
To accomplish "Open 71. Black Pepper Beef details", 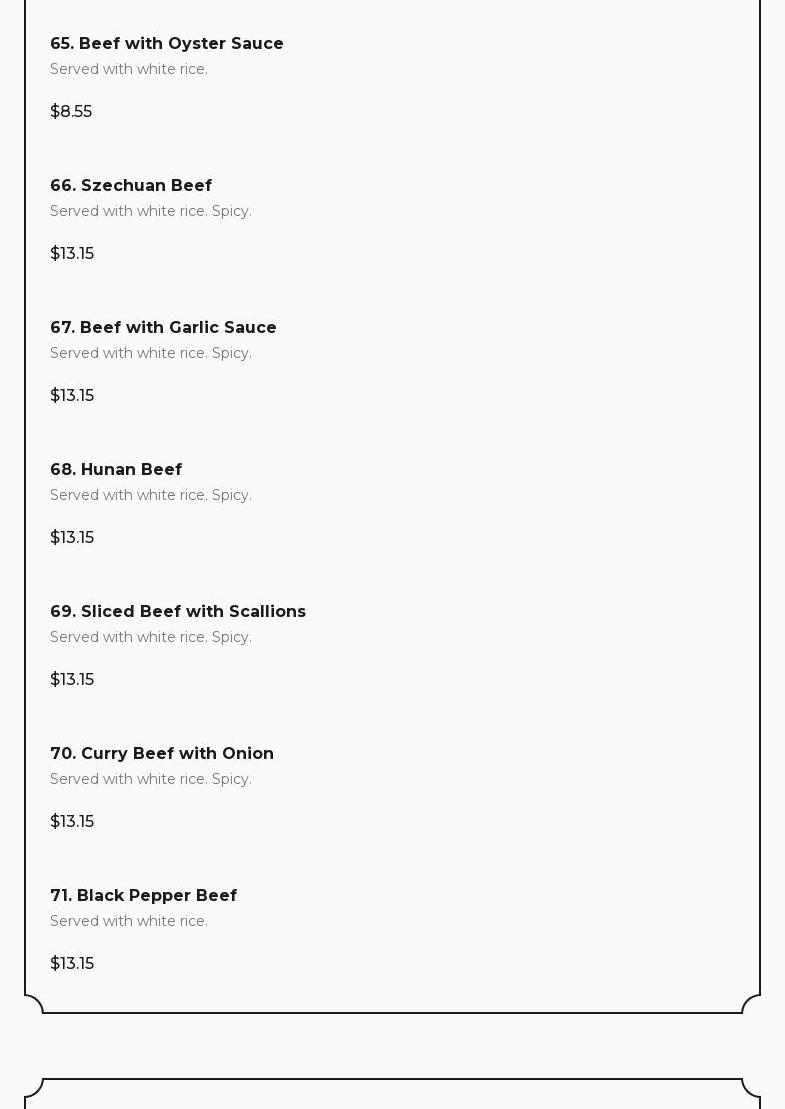I will tap(144, 896).
